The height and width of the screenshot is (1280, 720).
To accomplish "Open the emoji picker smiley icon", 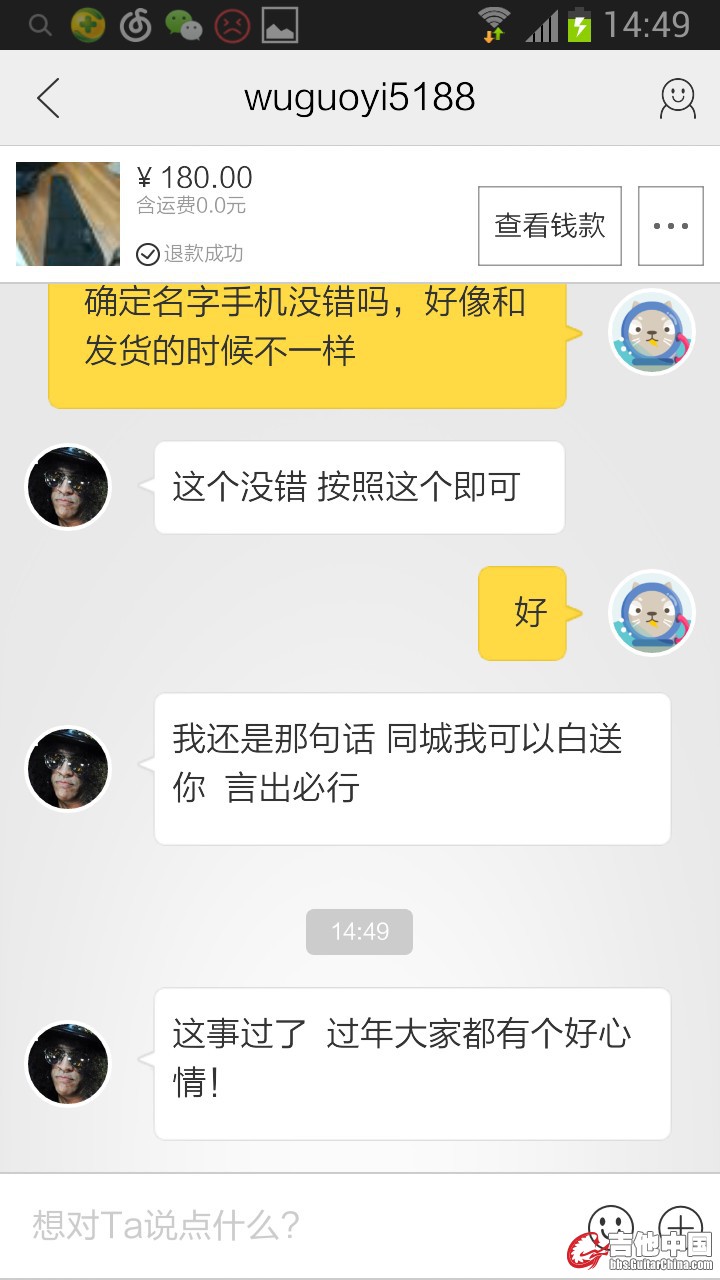I will (x=610, y=1222).
